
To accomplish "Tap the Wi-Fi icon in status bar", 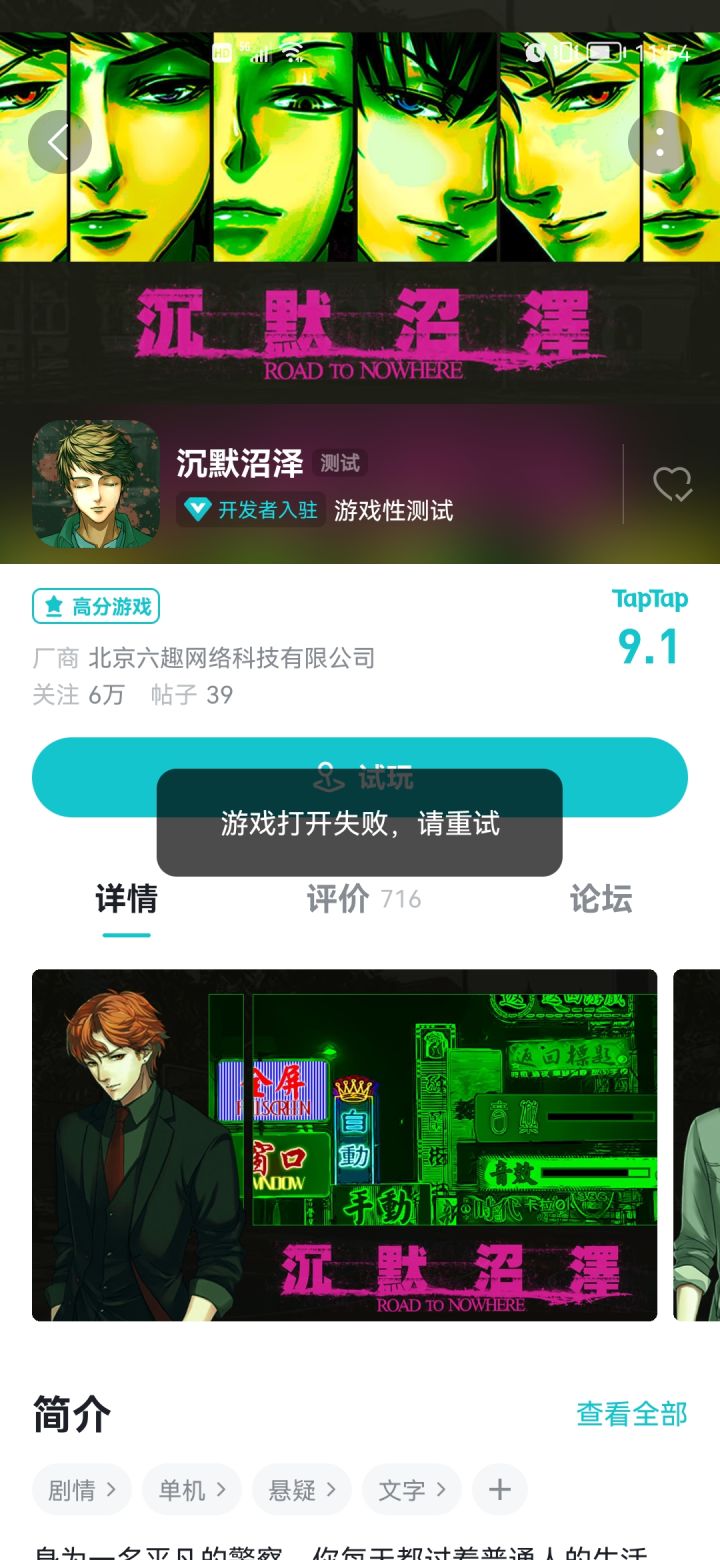I will tap(291, 54).
